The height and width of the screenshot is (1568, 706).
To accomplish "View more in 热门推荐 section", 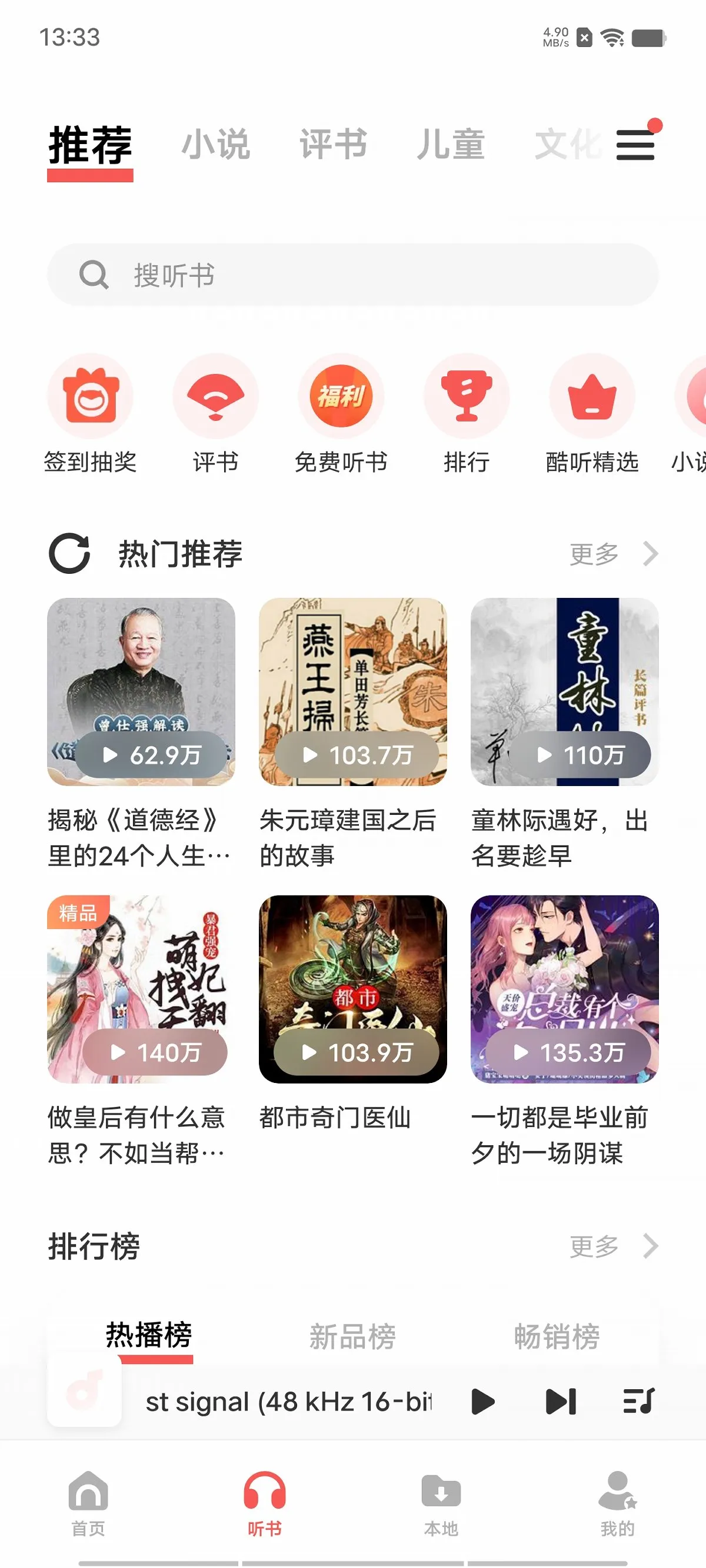I will point(613,554).
